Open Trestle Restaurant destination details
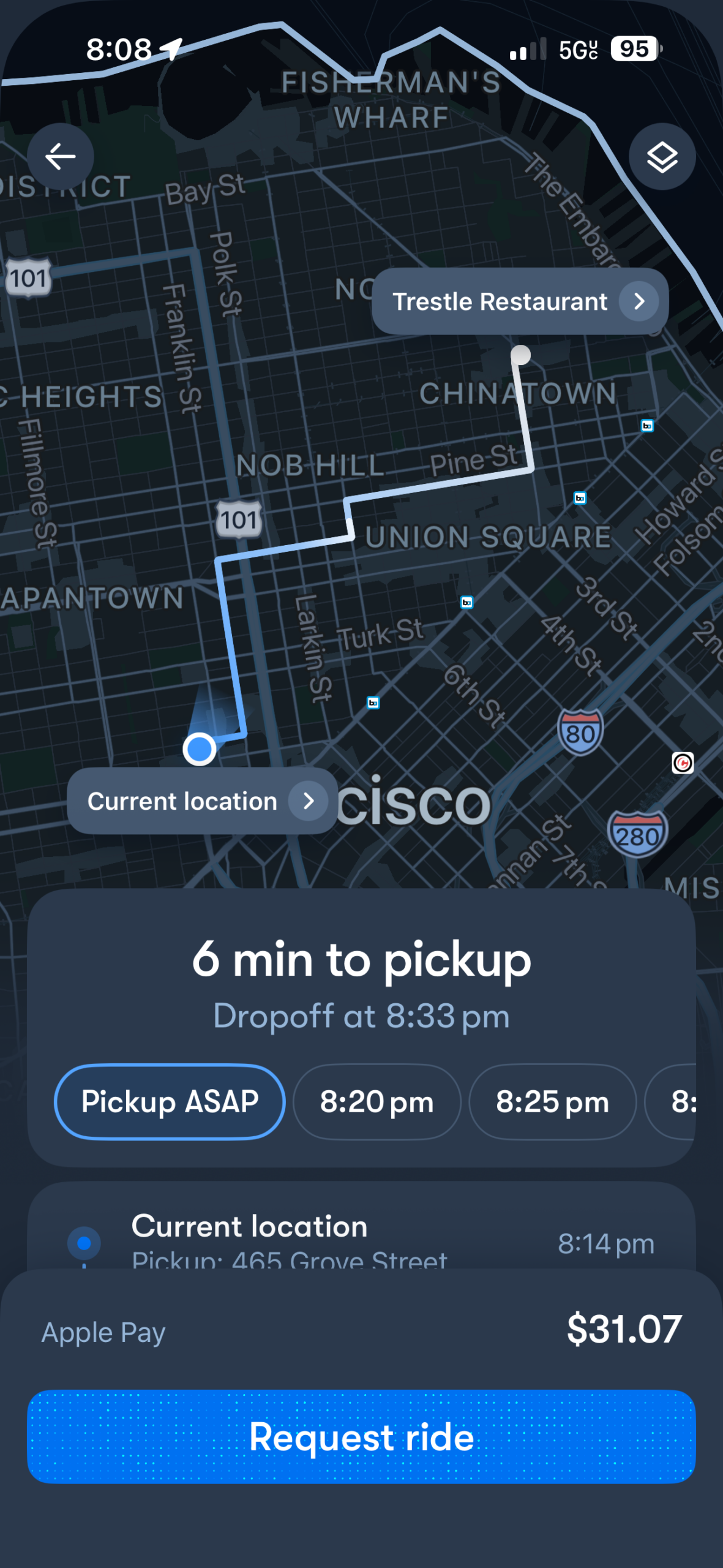The width and height of the screenshot is (723, 1568). (520, 301)
